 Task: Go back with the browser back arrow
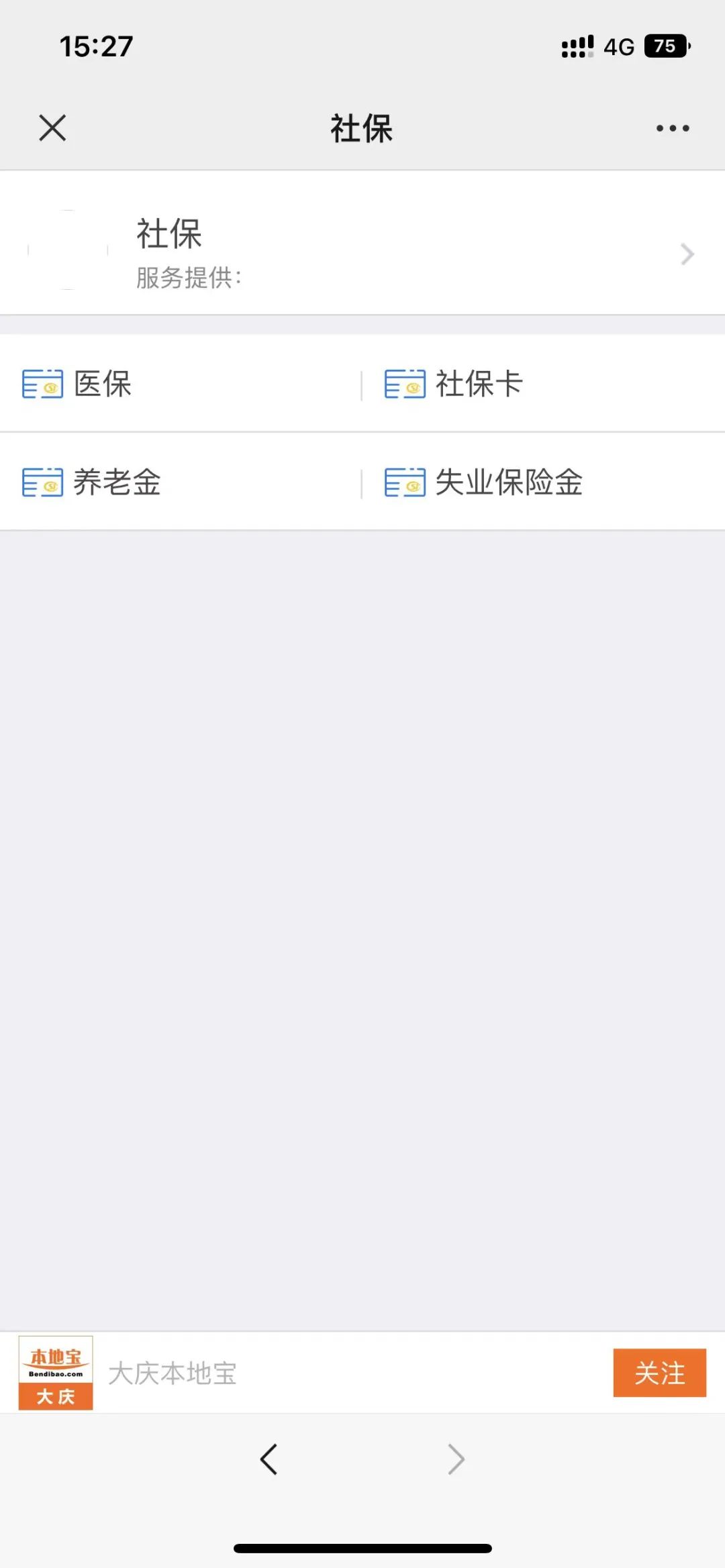(x=269, y=1459)
